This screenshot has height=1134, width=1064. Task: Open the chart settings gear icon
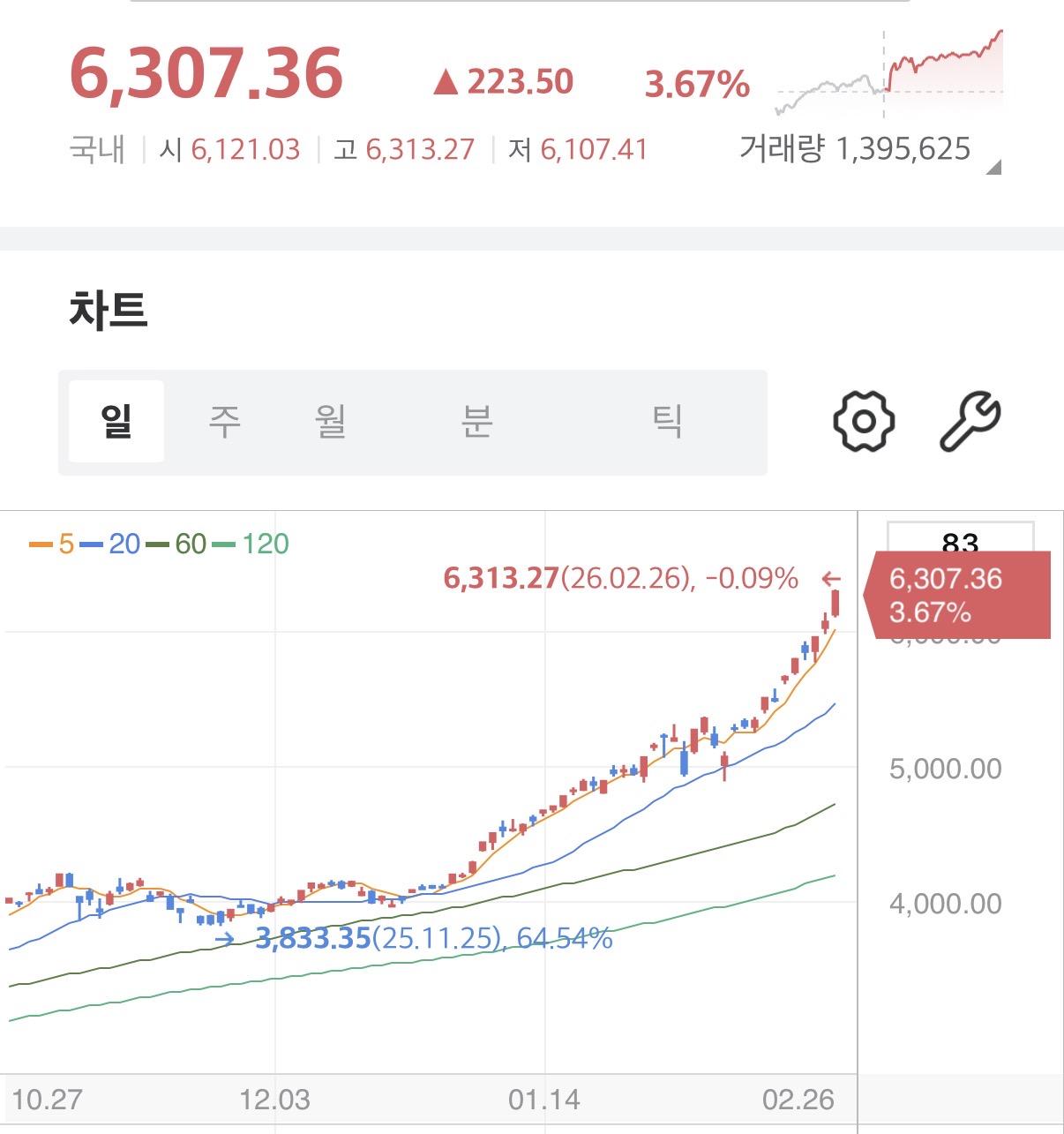coord(865,420)
